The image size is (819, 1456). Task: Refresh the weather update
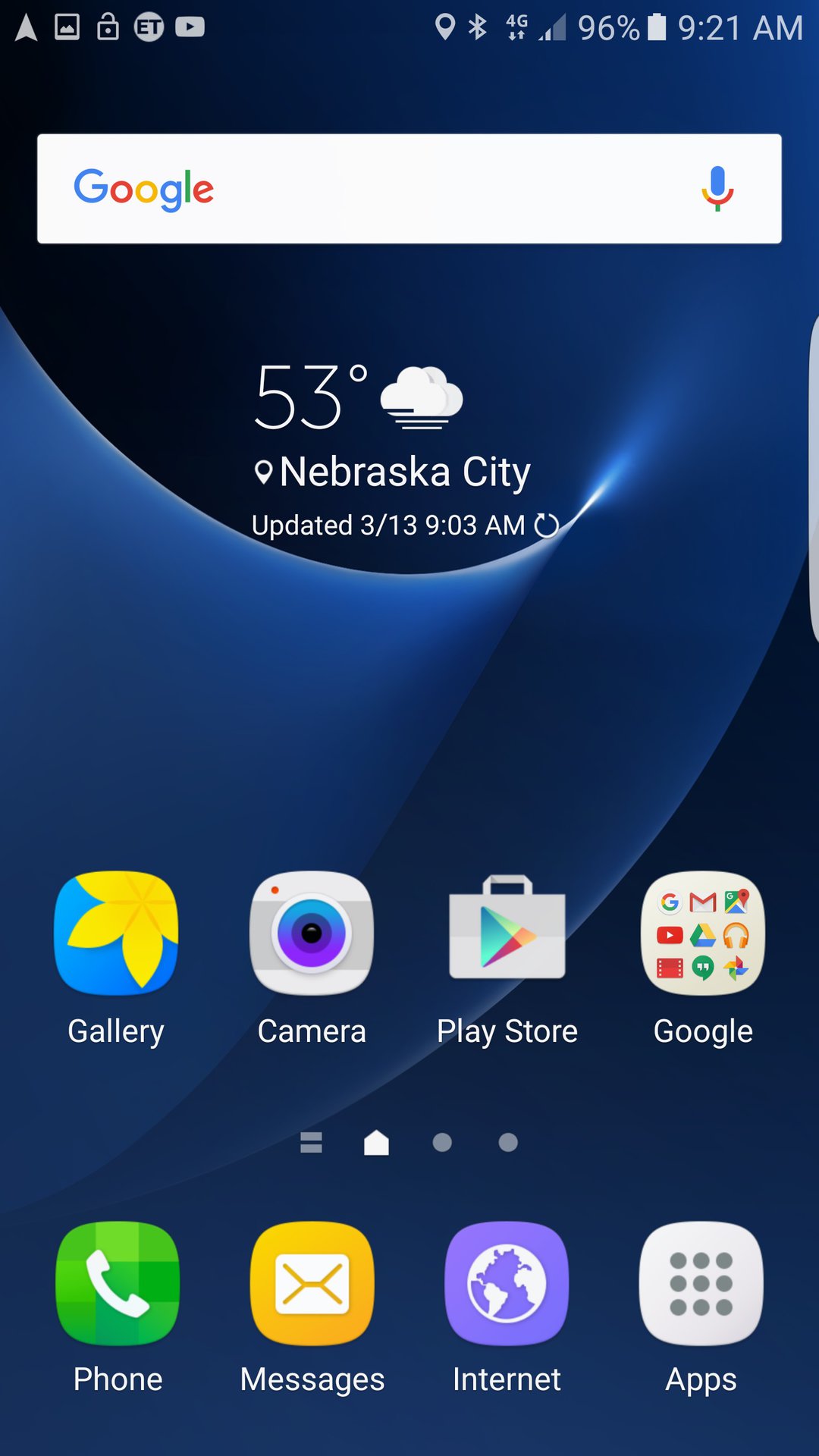click(547, 525)
